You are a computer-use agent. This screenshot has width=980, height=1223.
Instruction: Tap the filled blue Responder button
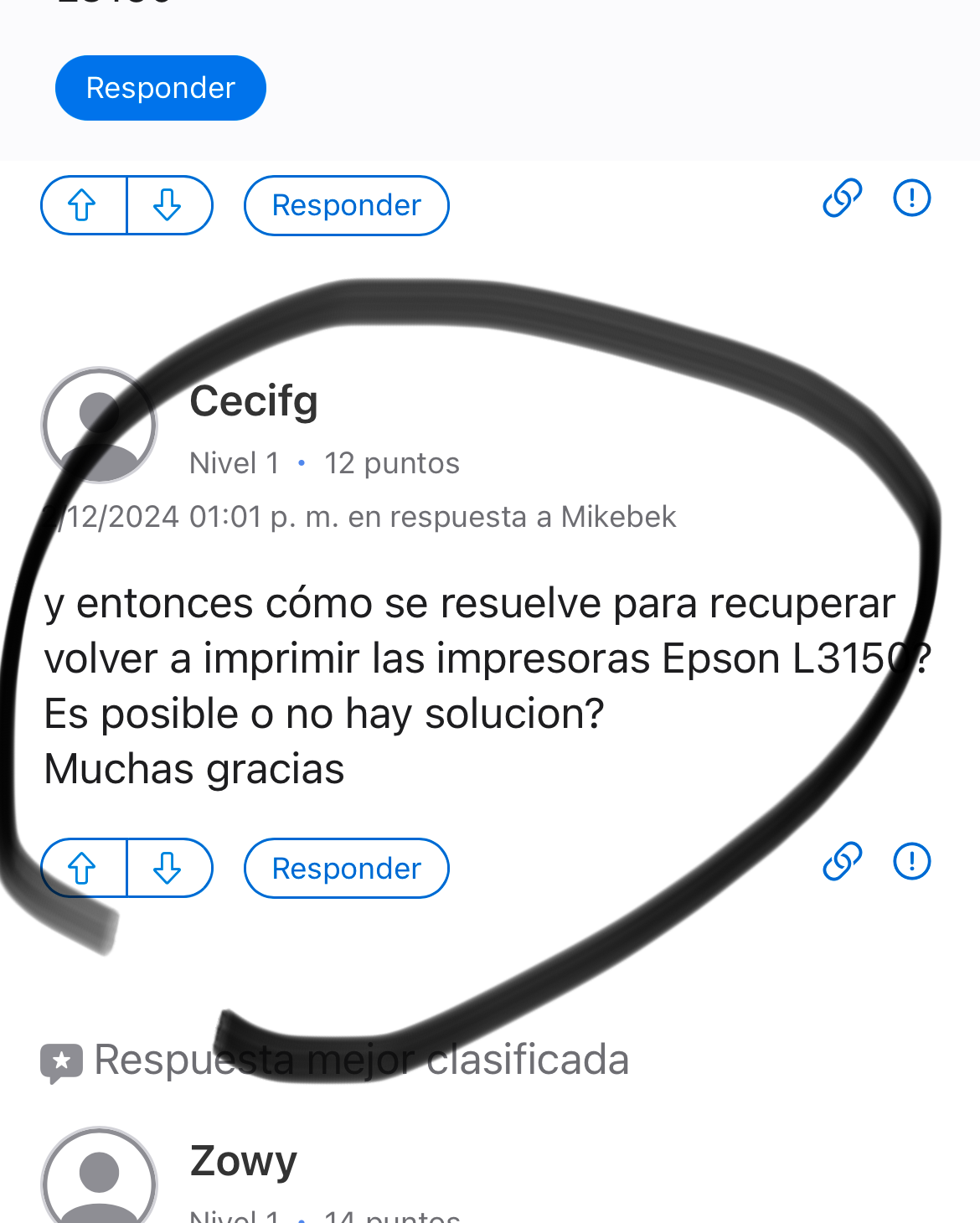pyautogui.click(x=161, y=88)
